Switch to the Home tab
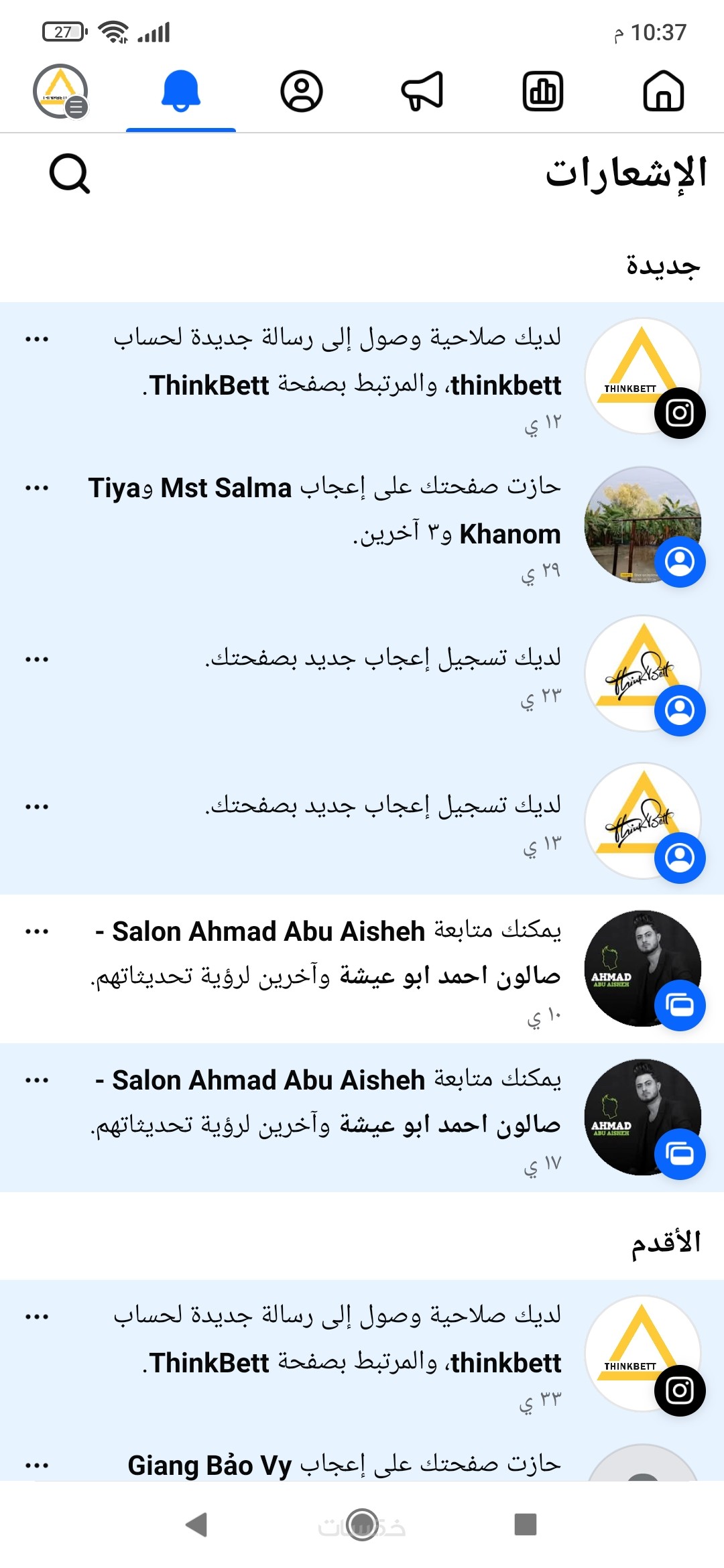 [663, 91]
